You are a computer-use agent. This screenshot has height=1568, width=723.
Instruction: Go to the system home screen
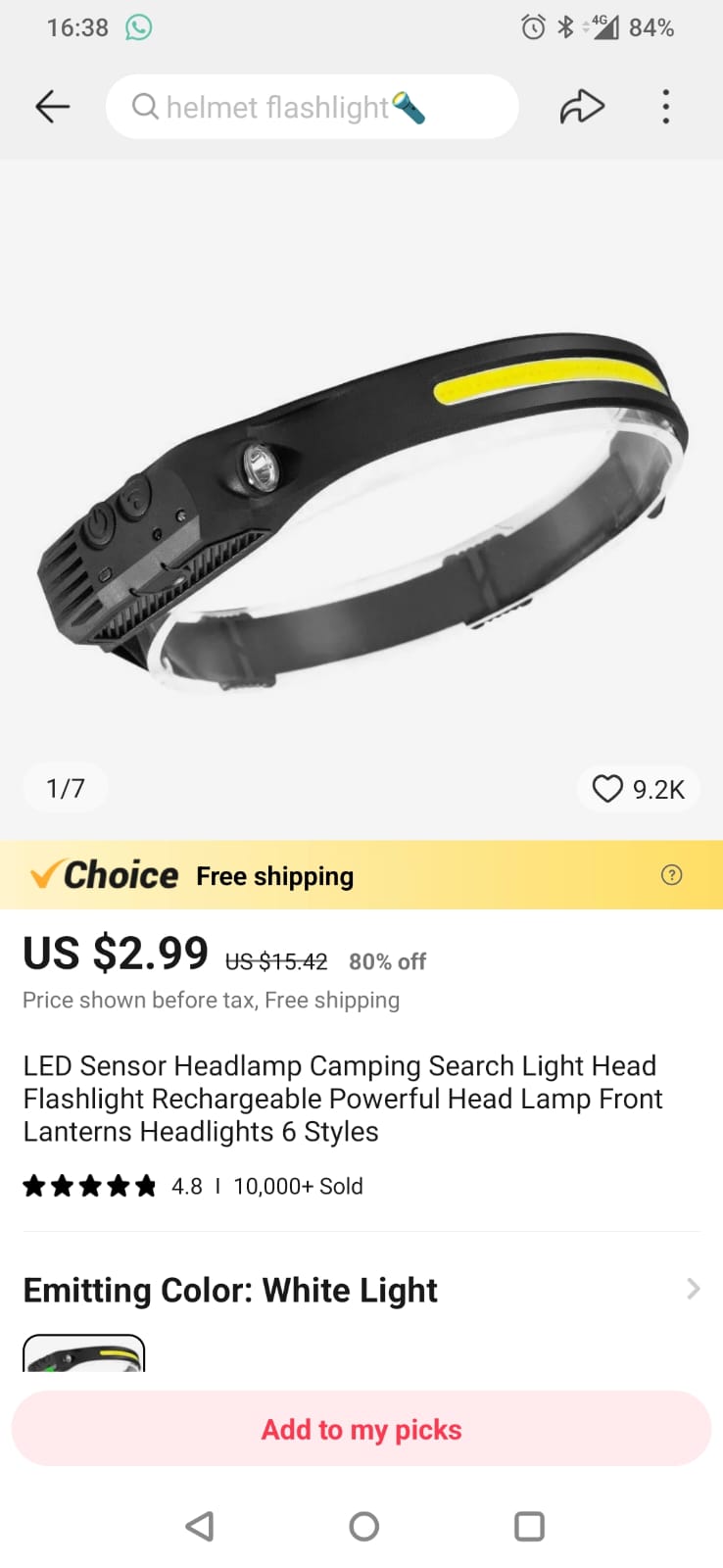tap(363, 1526)
